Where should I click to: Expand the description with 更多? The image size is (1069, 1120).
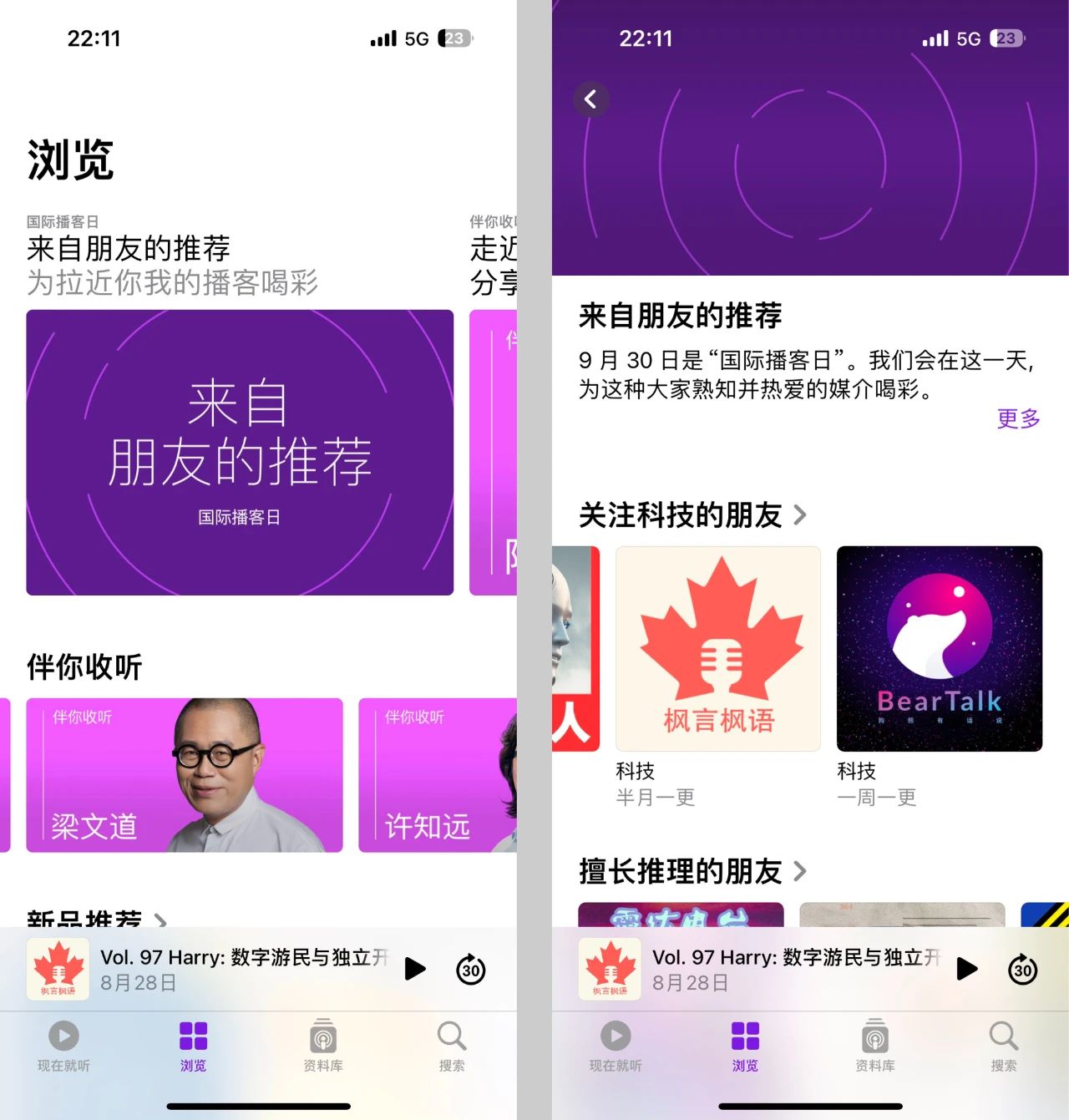point(1018,418)
